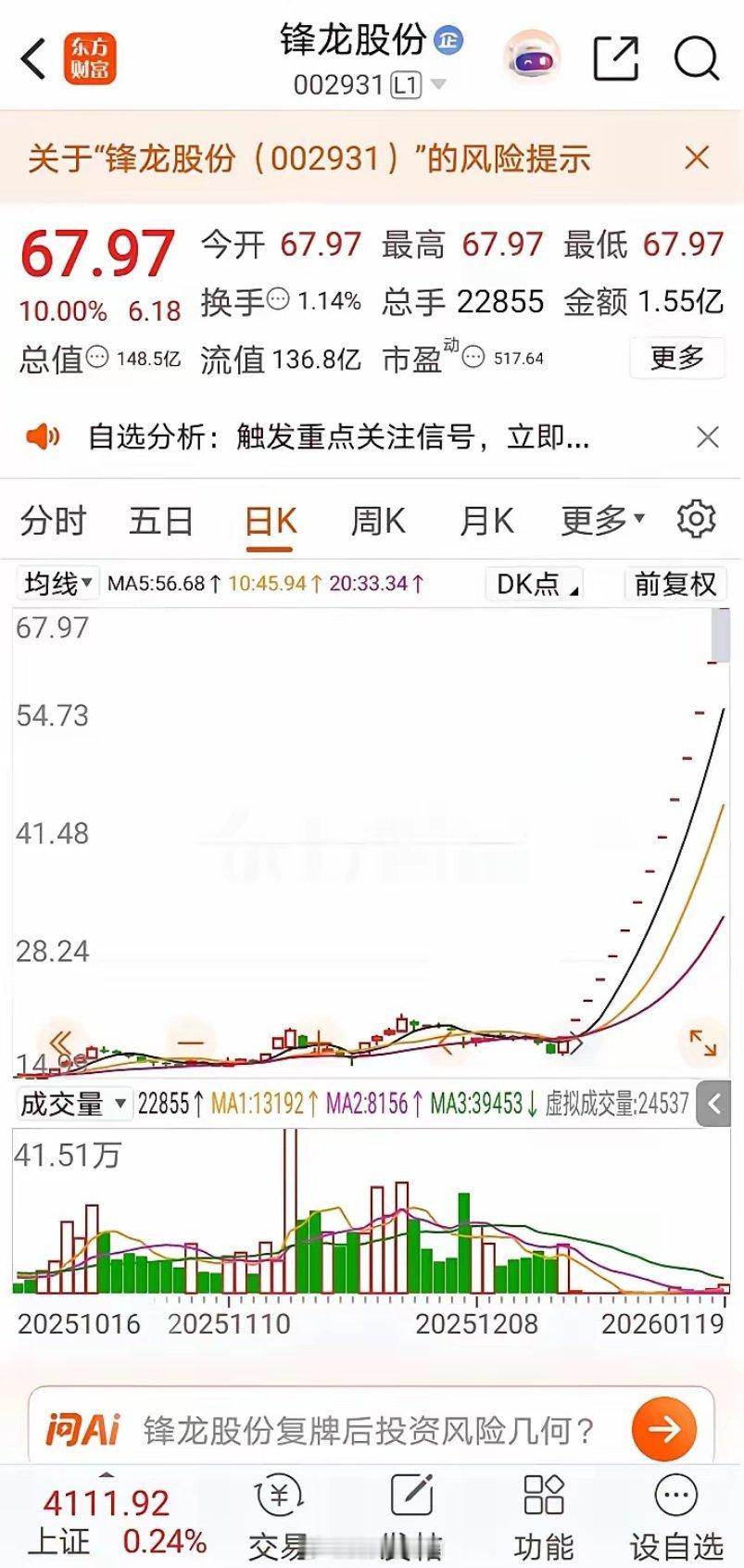
Task: Open the AI assistant avatar icon
Action: (530, 56)
